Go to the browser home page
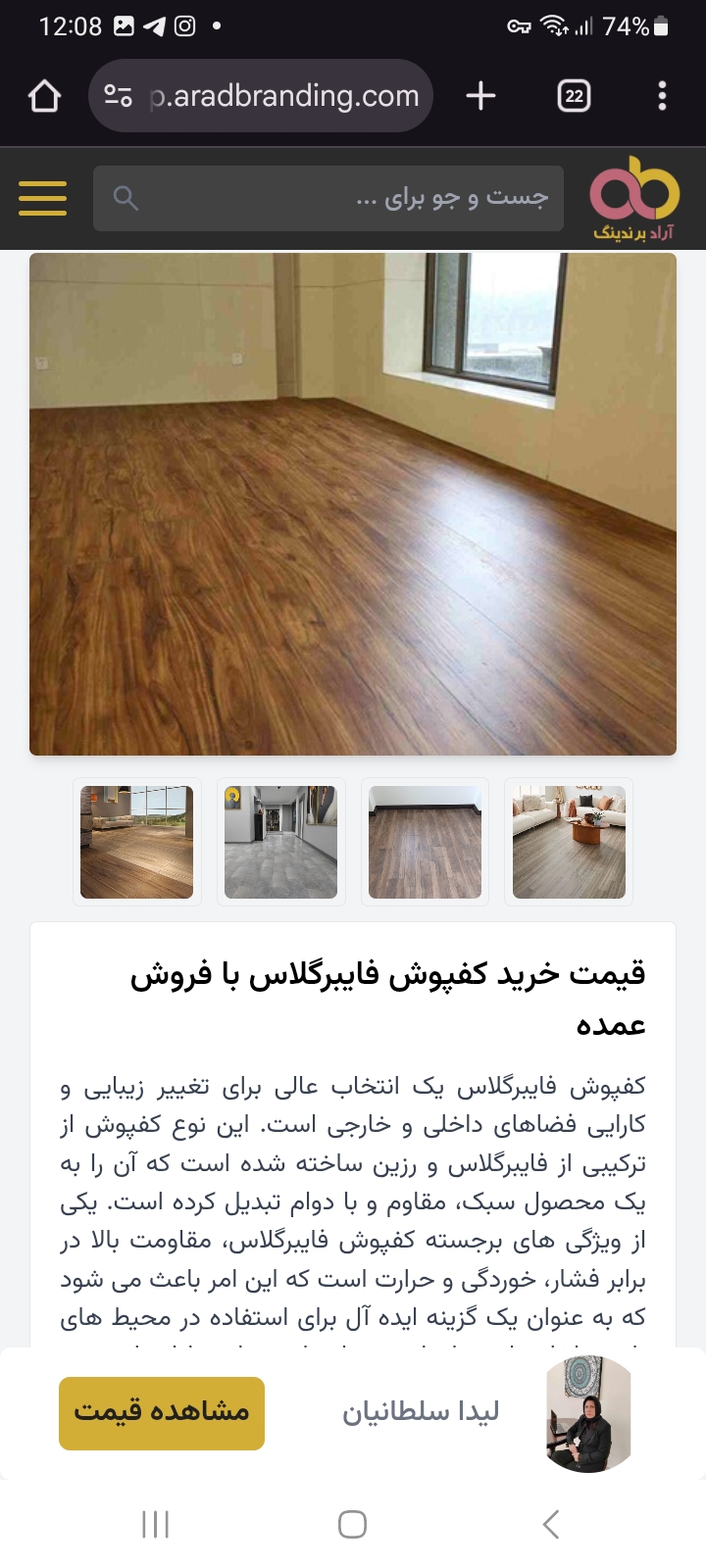Screen dimensions: 706x1568 pos(45,96)
